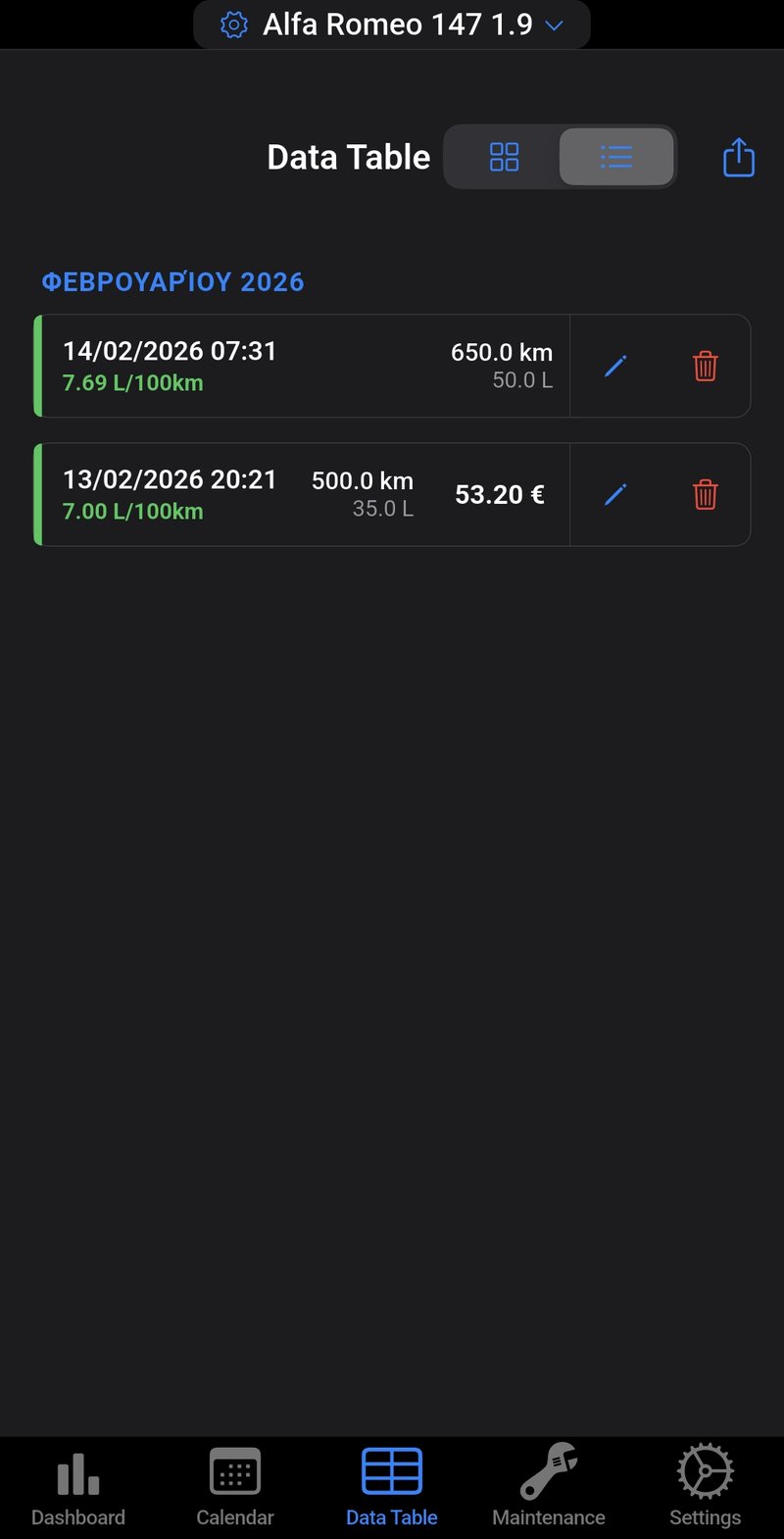The height and width of the screenshot is (1539, 784).
Task: Open the vehicle selector for Alfa Romeo 147
Action: [392, 25]
